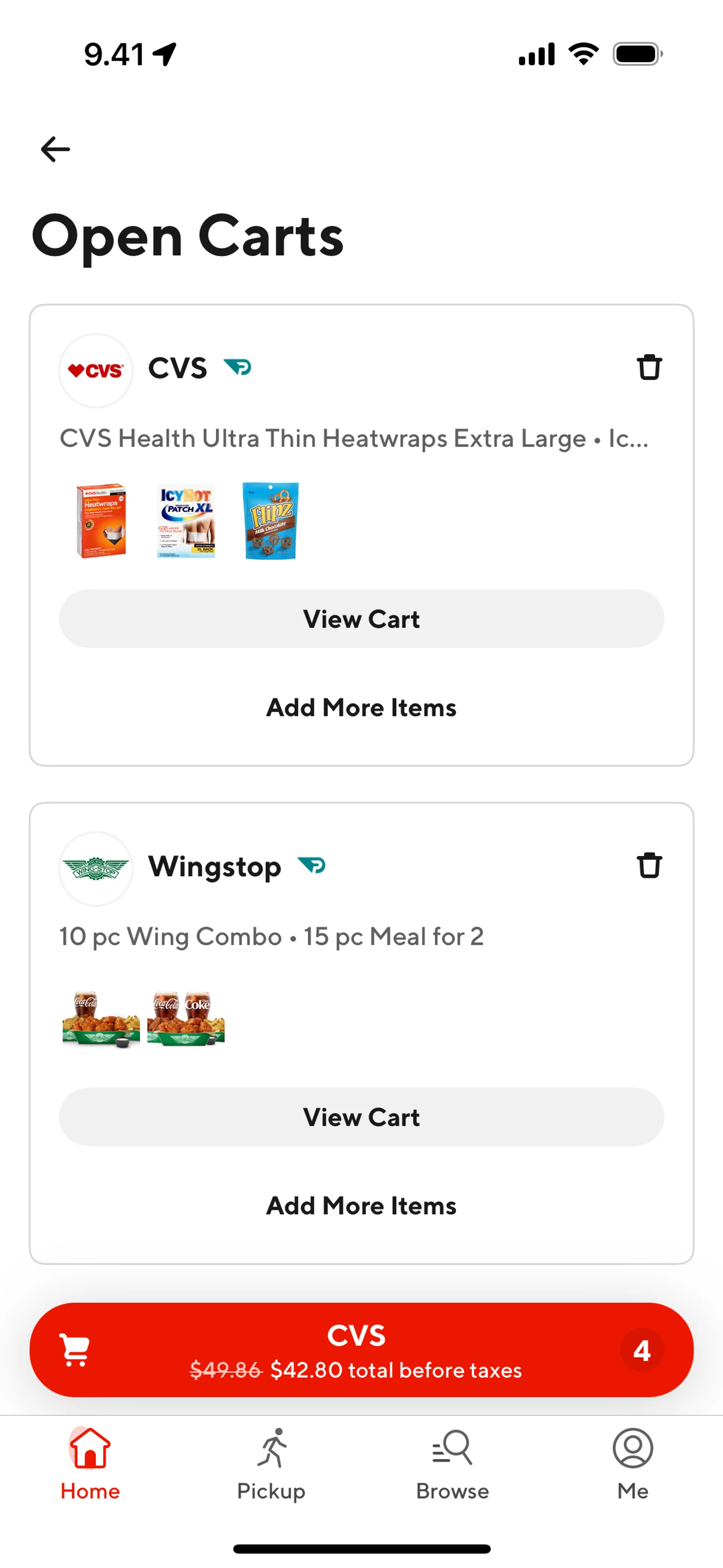723x1568 pixels.
Task: Go back from Open Carts
Action: pyautogui.click(x=55, y=149)
